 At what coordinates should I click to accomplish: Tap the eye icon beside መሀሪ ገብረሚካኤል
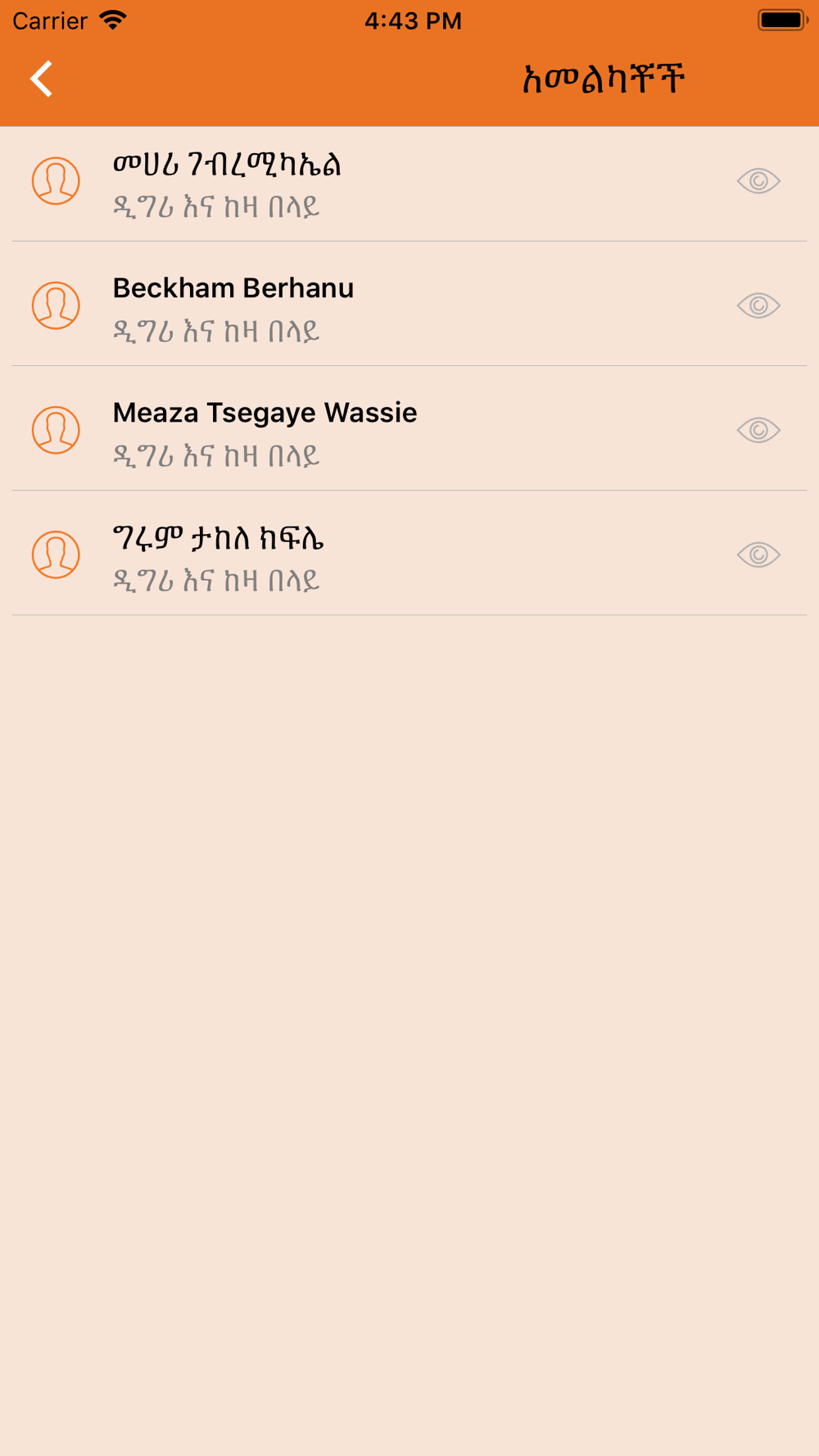[x=758, y=181]
